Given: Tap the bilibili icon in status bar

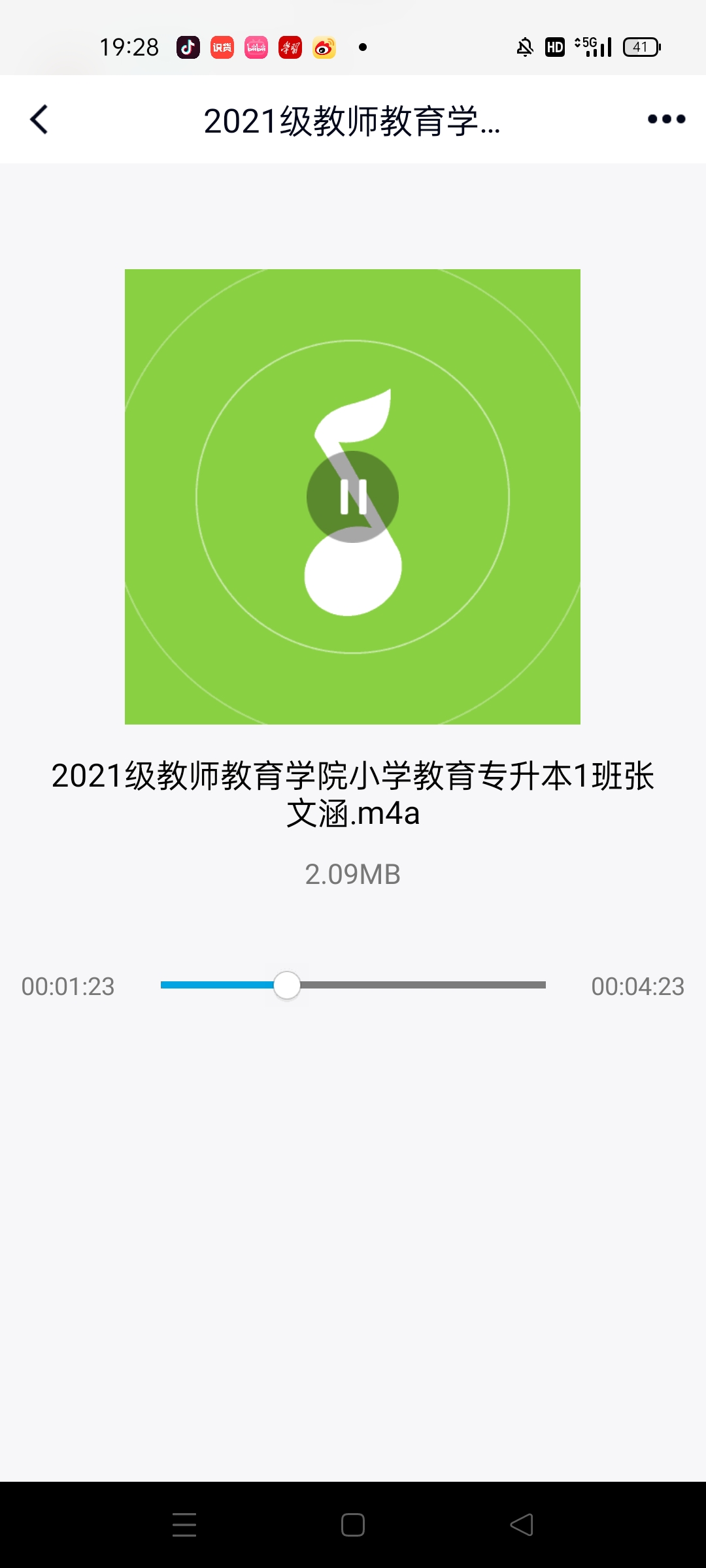Looking at the screenshot, I should click(x=256, y=47).
